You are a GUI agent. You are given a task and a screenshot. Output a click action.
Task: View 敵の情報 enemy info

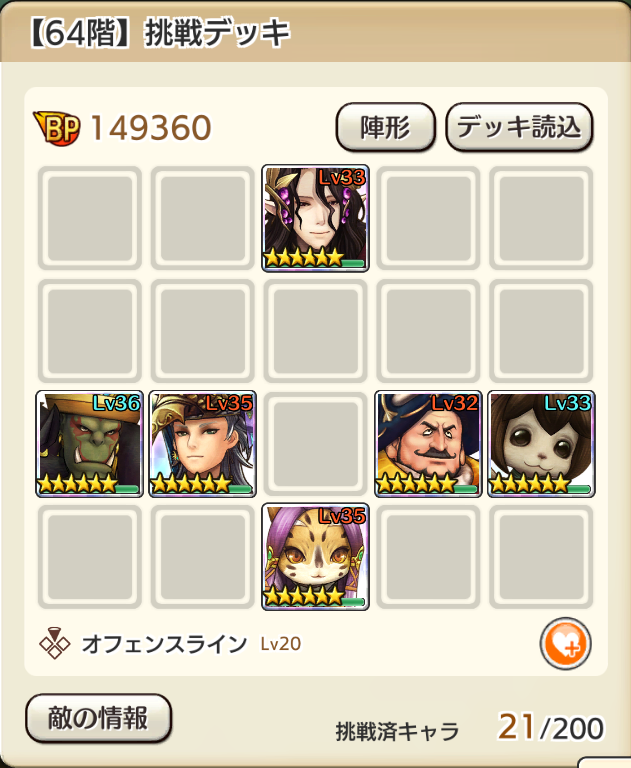98,718
